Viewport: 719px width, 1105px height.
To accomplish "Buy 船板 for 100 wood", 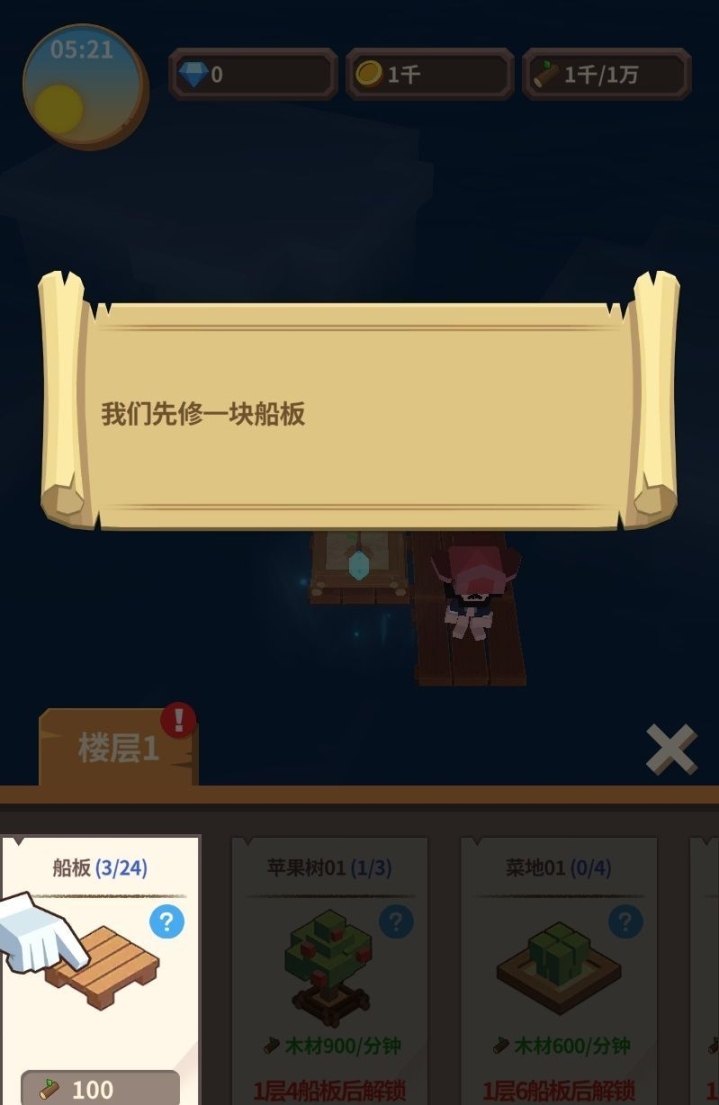I will (100, 1088).
